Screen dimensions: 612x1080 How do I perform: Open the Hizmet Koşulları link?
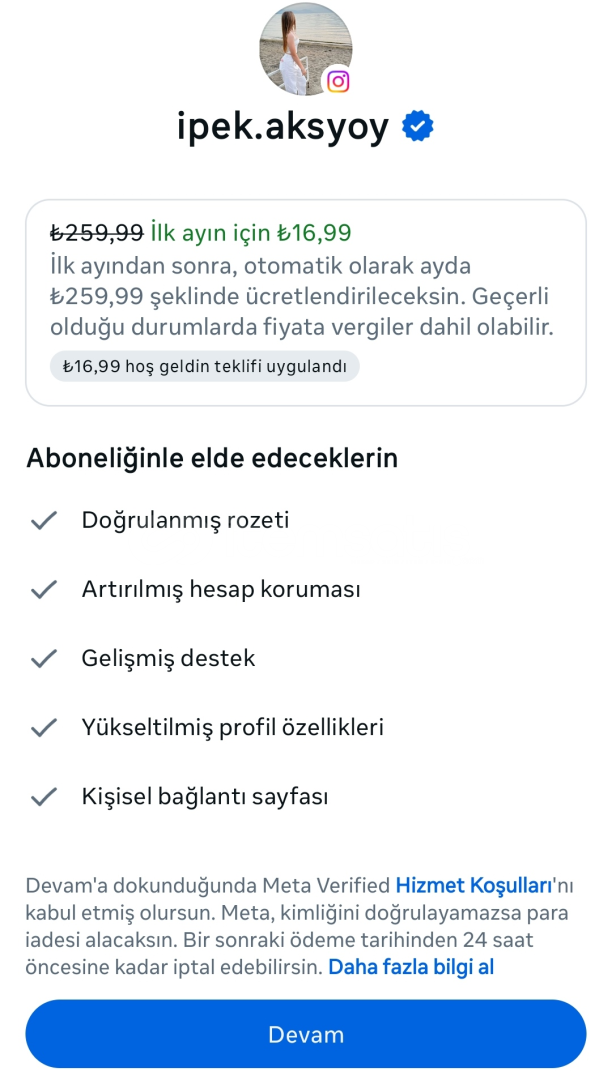474,885
